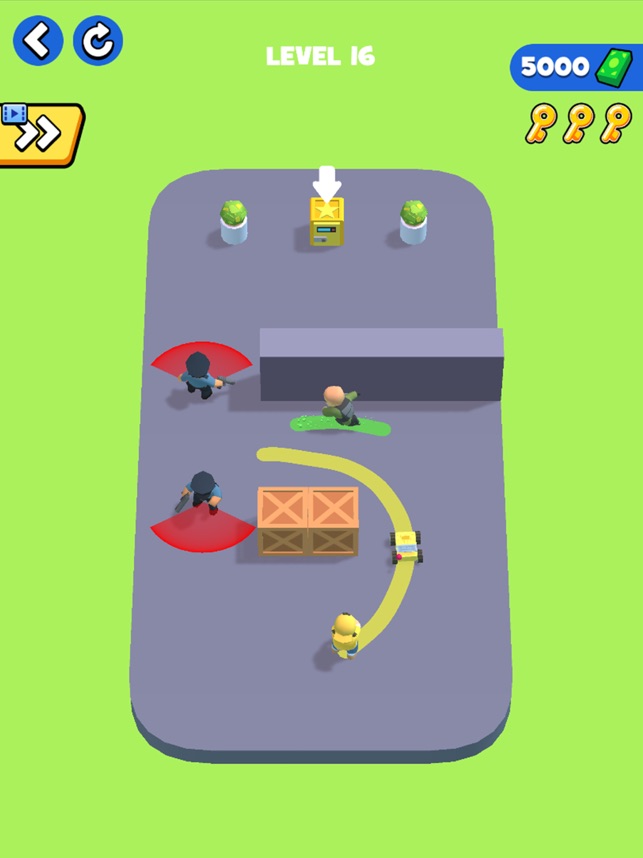Go back using the arrow button

click(x=38, y=41)
